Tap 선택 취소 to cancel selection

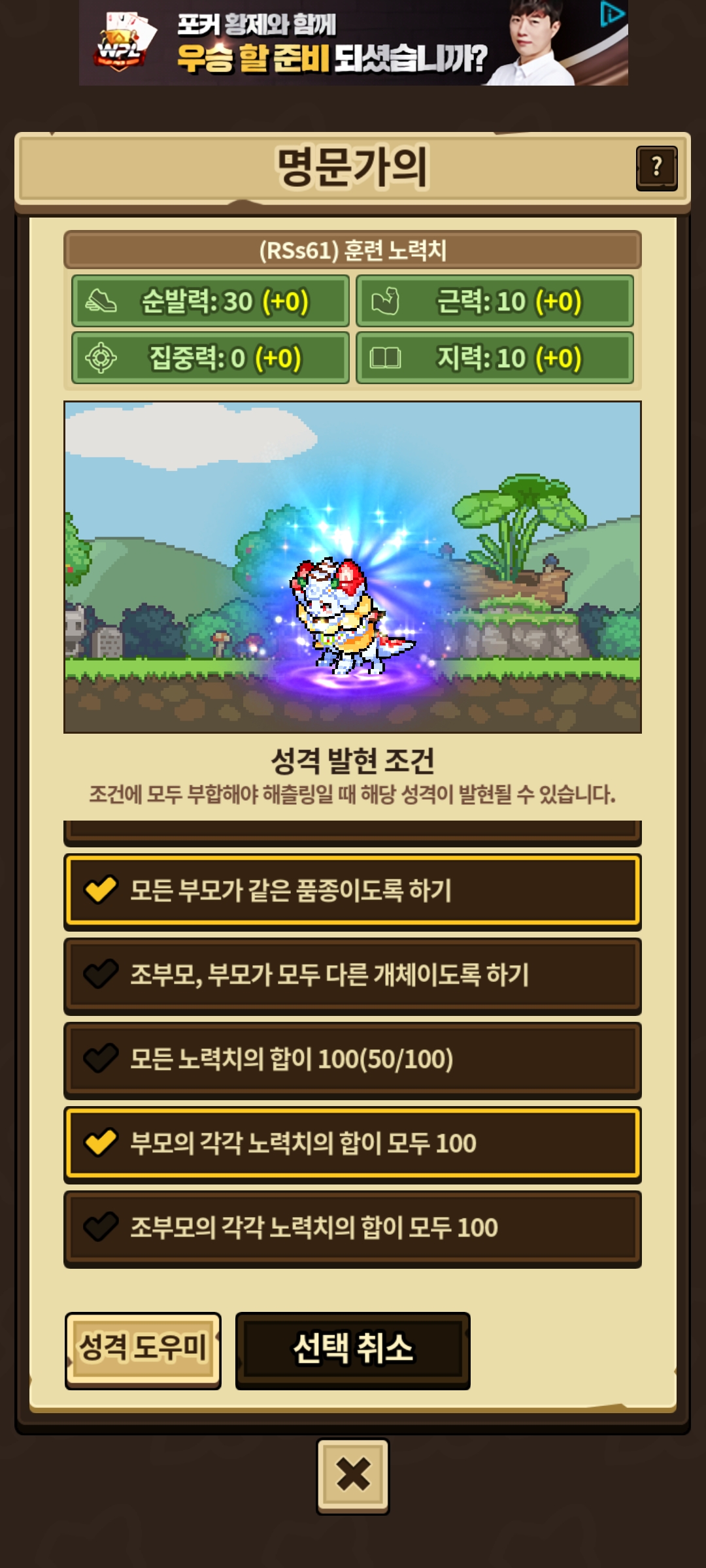pos(352,1349)
